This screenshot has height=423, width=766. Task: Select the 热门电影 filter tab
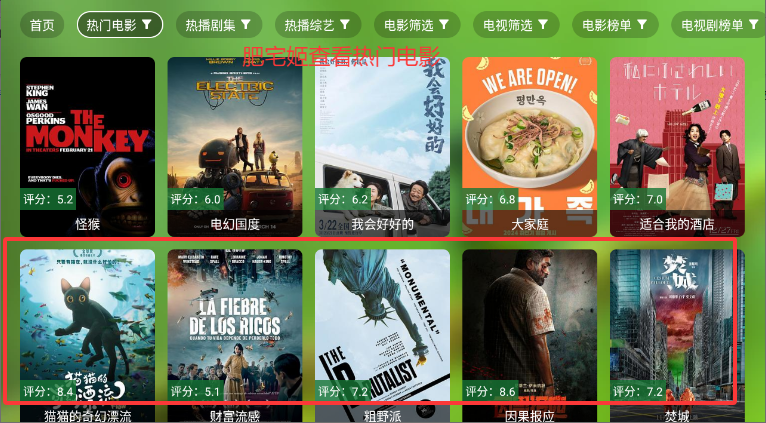click(x=119, y=24)
